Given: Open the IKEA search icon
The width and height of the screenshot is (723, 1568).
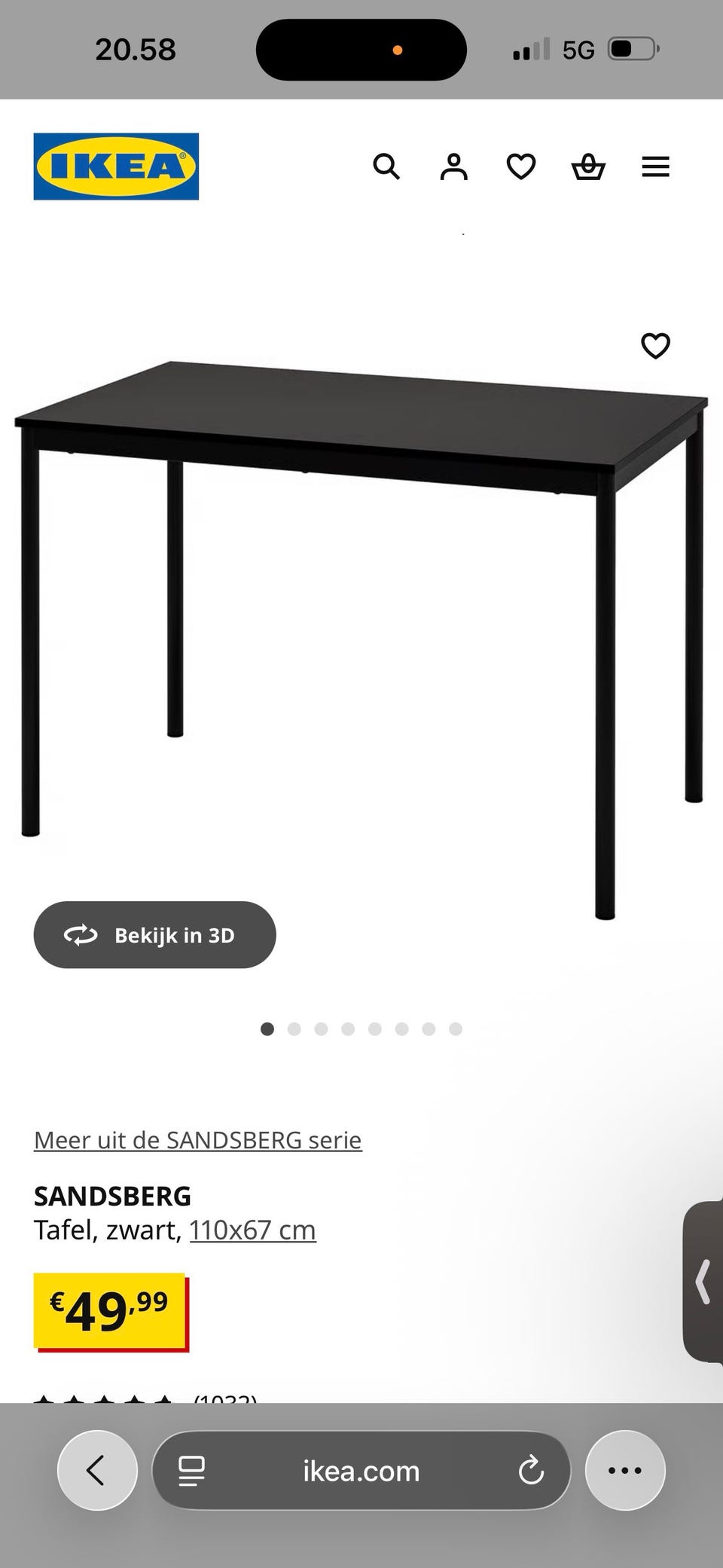Looking at the screenshot, I should point(386,167).
